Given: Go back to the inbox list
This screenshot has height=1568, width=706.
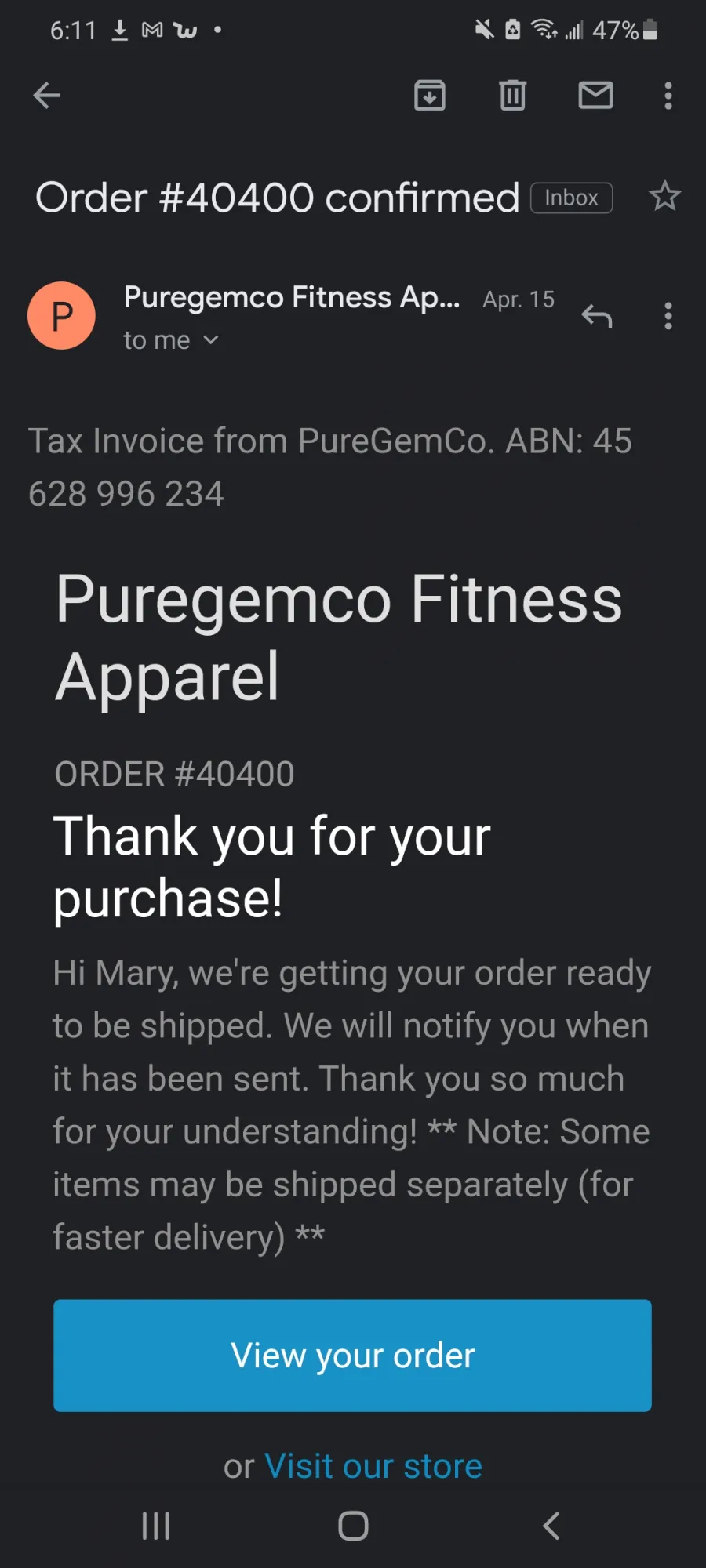Looking at the screenshot, I should pos(46,96).
